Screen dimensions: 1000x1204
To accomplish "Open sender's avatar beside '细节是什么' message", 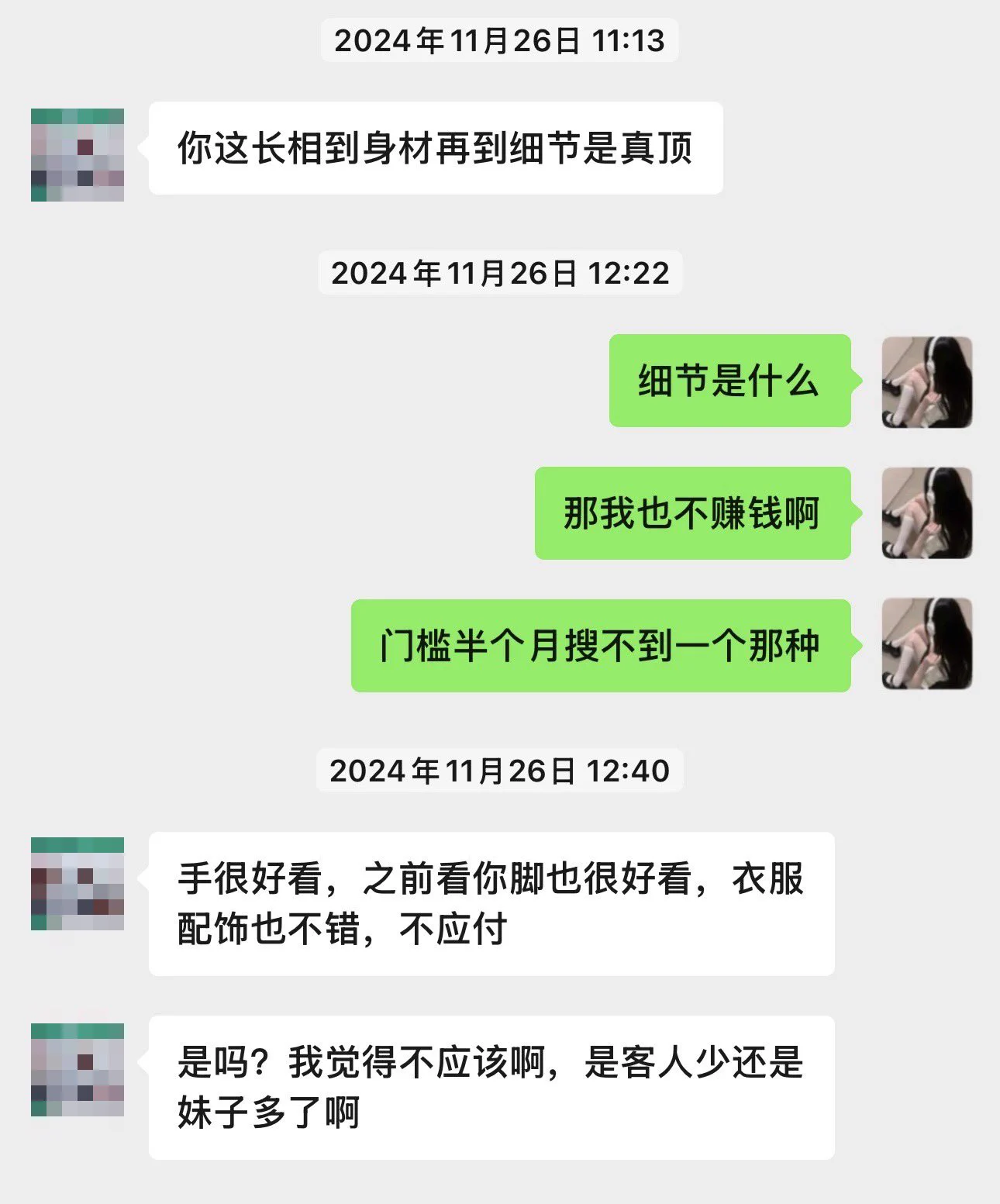I will pos(927,381).
